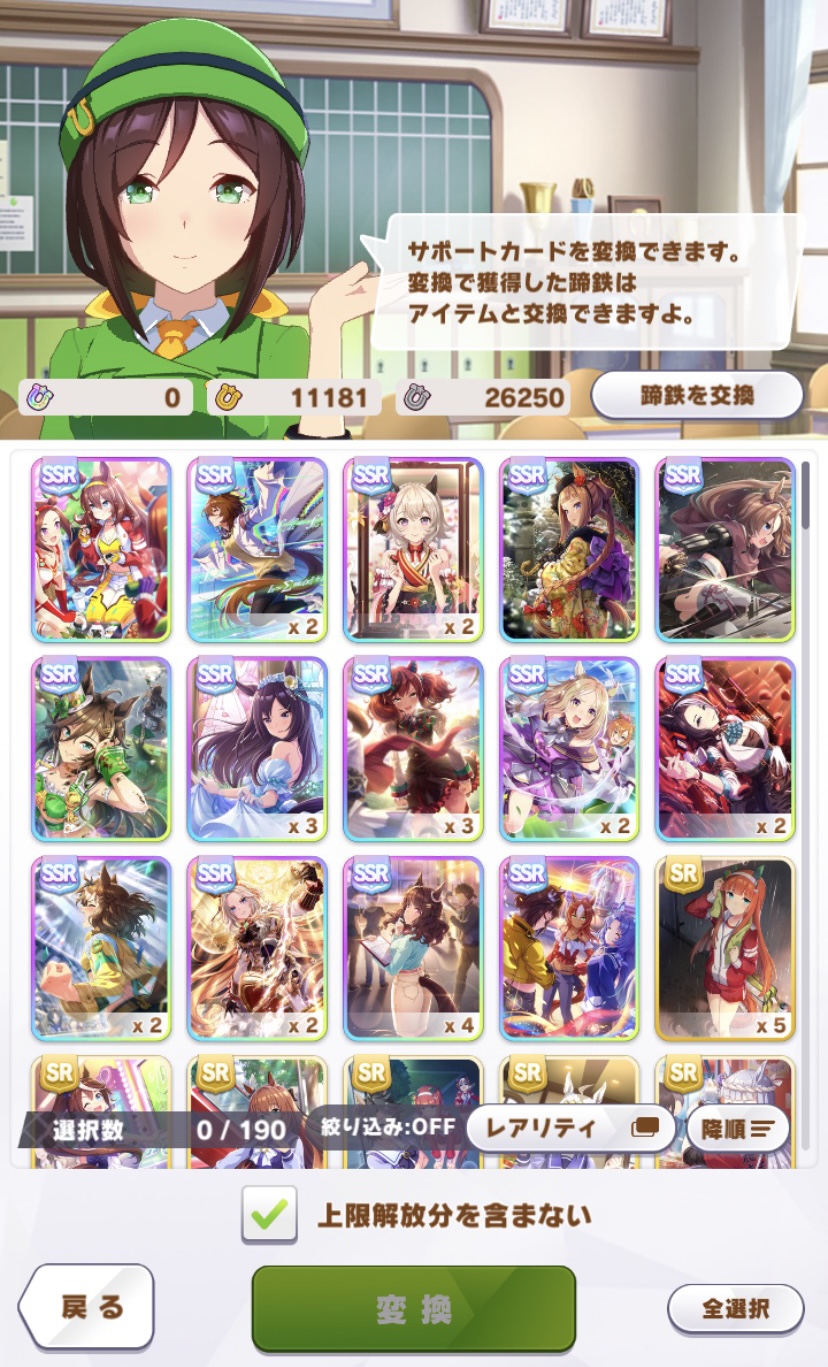This screenshot has width=828, height=1367.
Task: Select the SR card with x5 copies
Action: coord(726,948)
